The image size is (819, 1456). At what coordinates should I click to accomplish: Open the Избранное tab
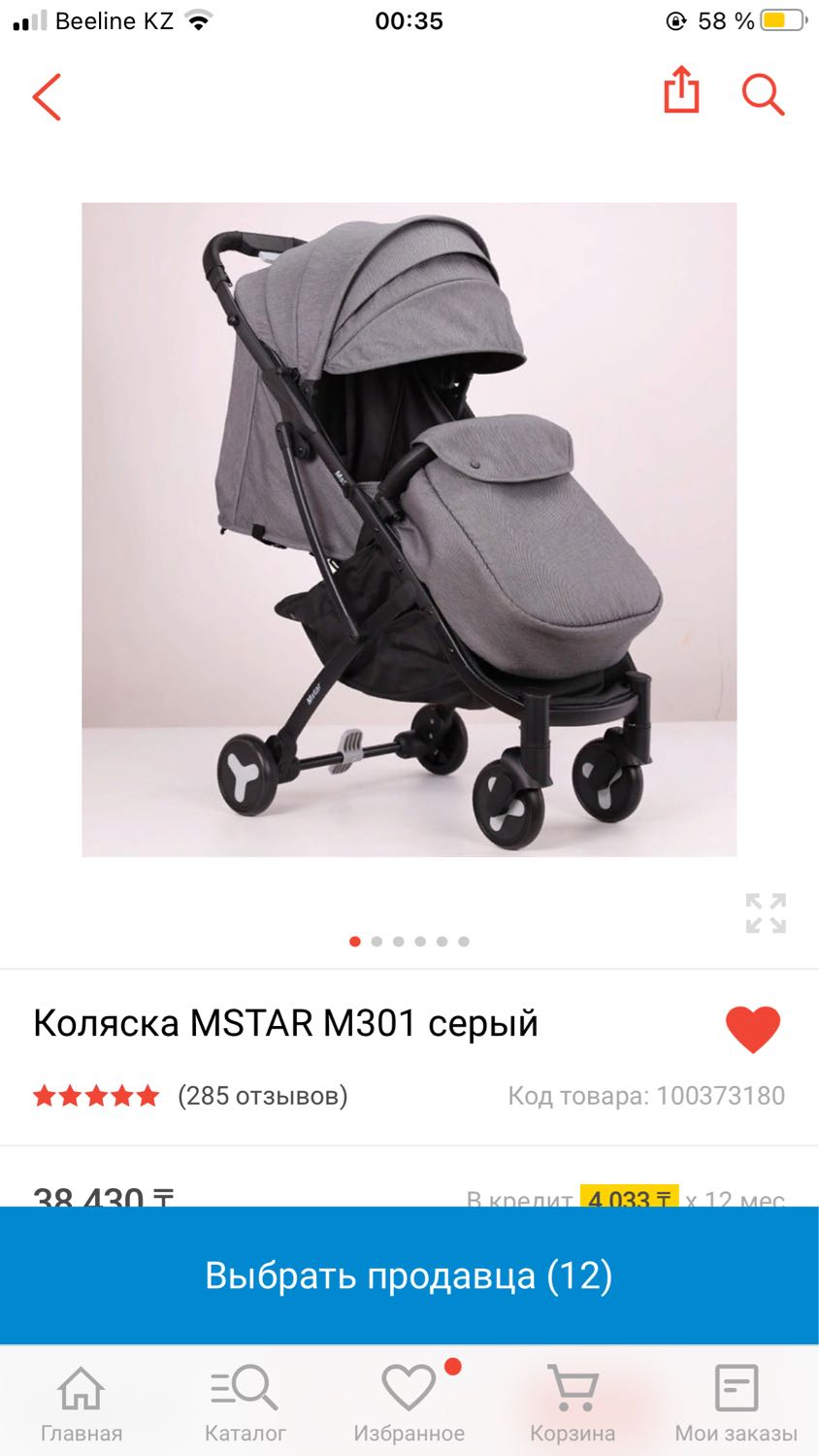tap(409, 1404)
